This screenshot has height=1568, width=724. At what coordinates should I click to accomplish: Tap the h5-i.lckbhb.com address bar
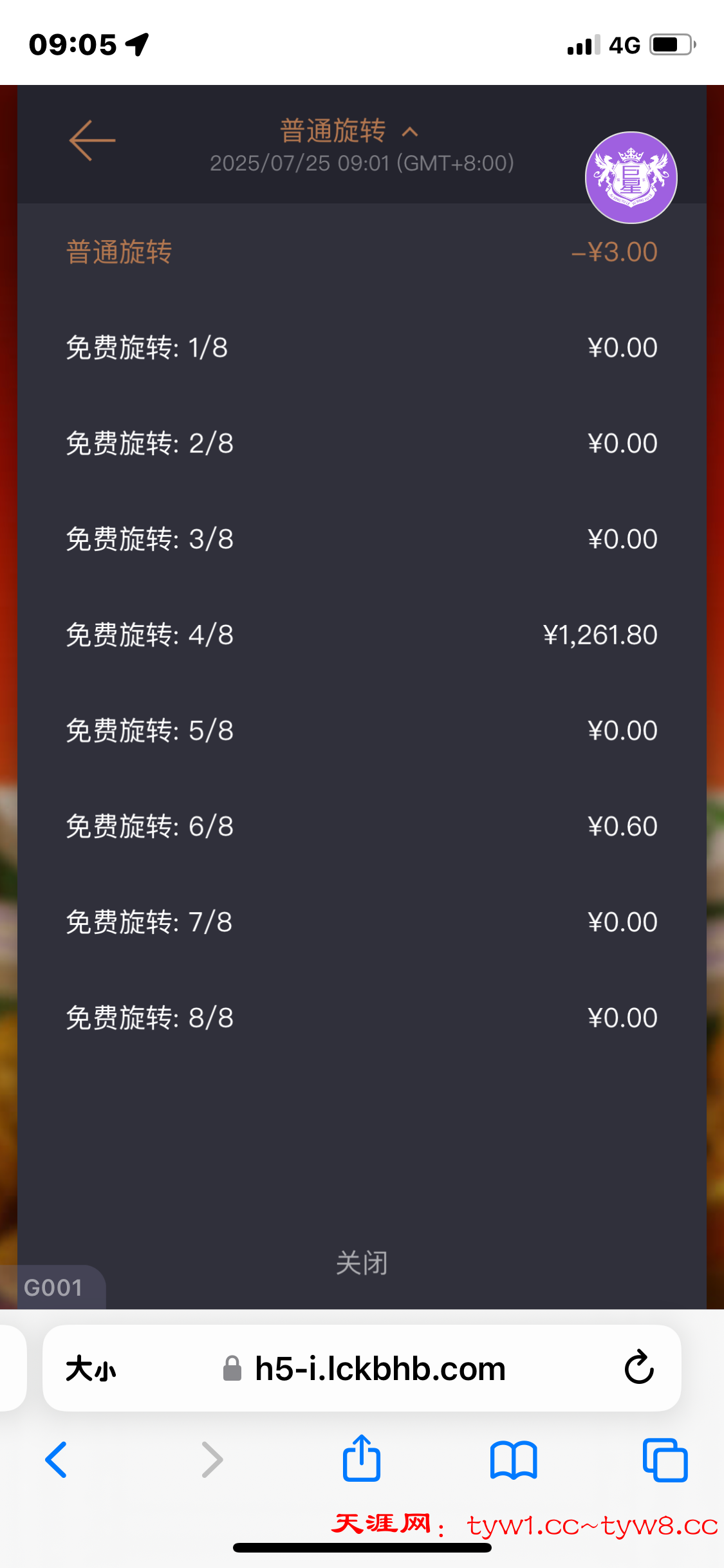tap(380, 1368)
